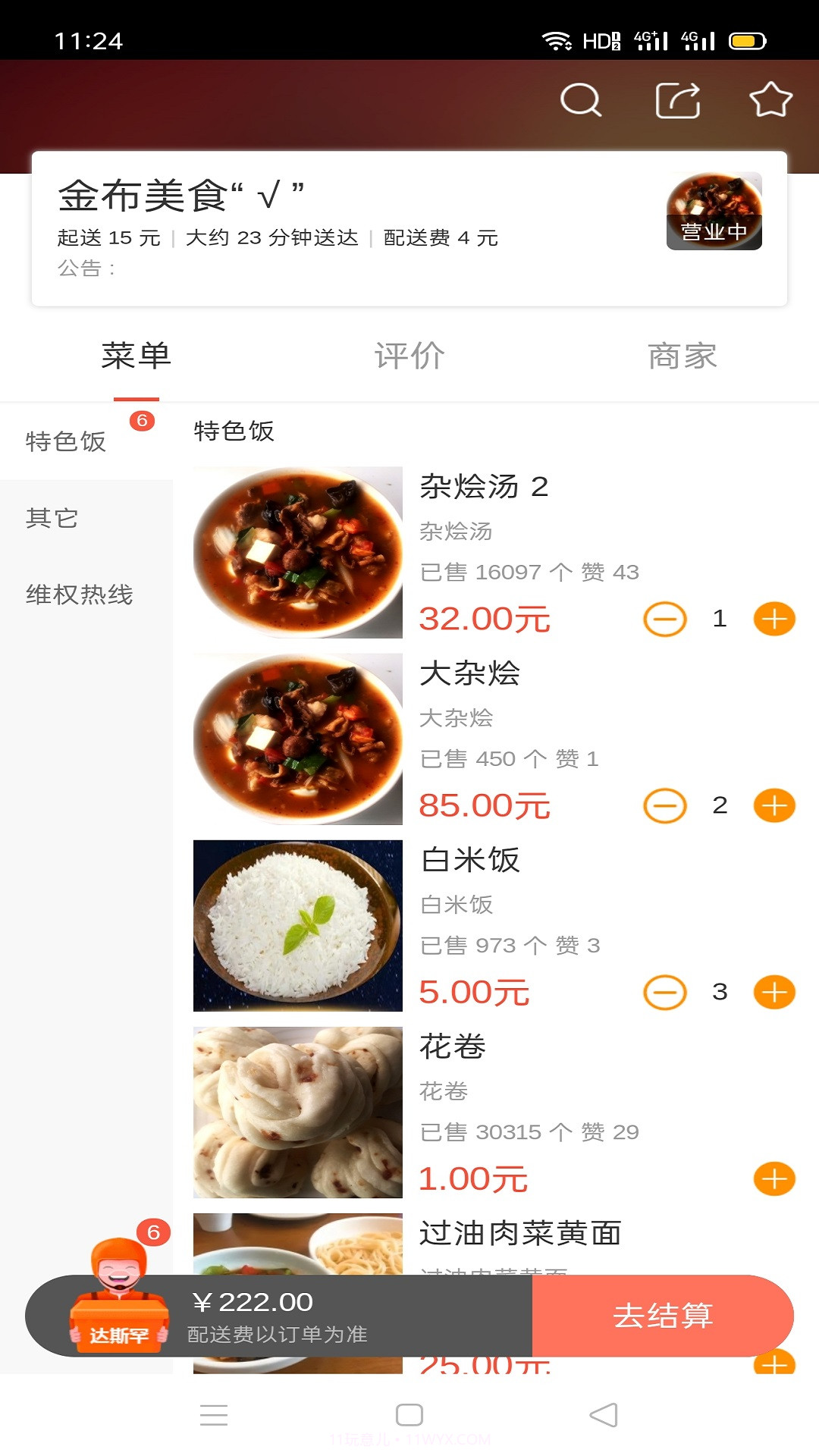
Task: Add one more 大杂烩 with plus
Action: pos(774,805)
